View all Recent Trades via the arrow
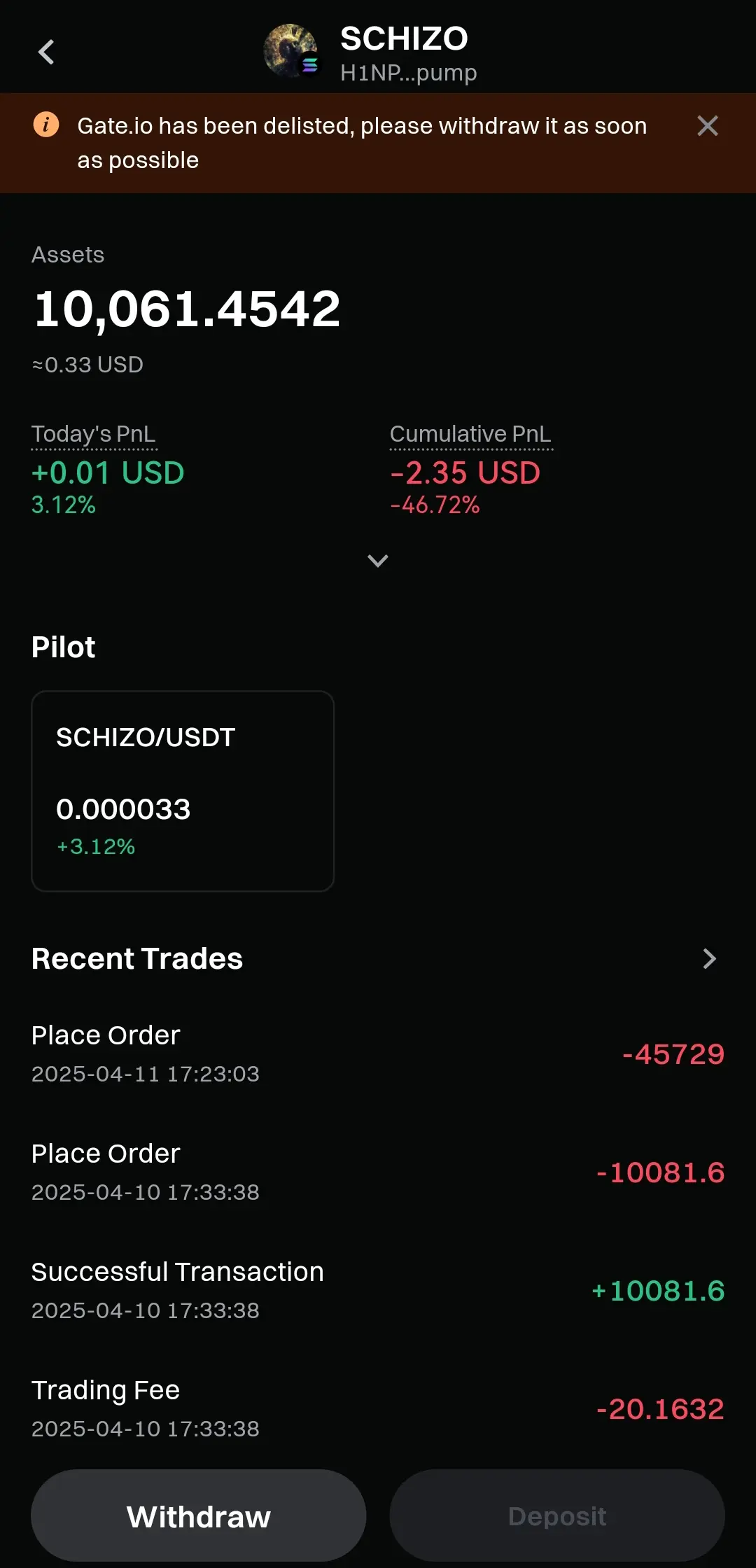Image resolution: width=756 pixels, height=1568 pixels. tap(708, 958)
